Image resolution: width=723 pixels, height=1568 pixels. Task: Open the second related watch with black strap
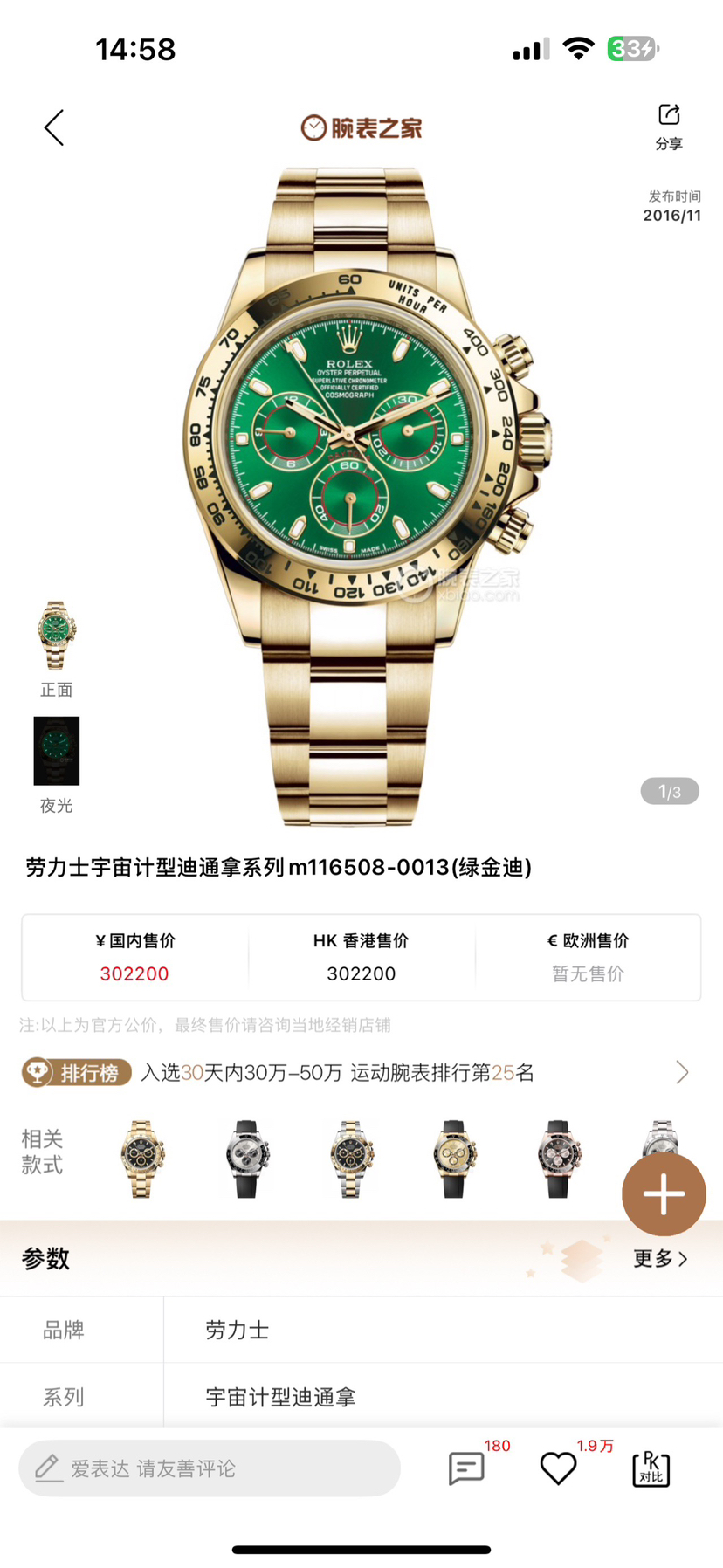(x=247, y=1159)
